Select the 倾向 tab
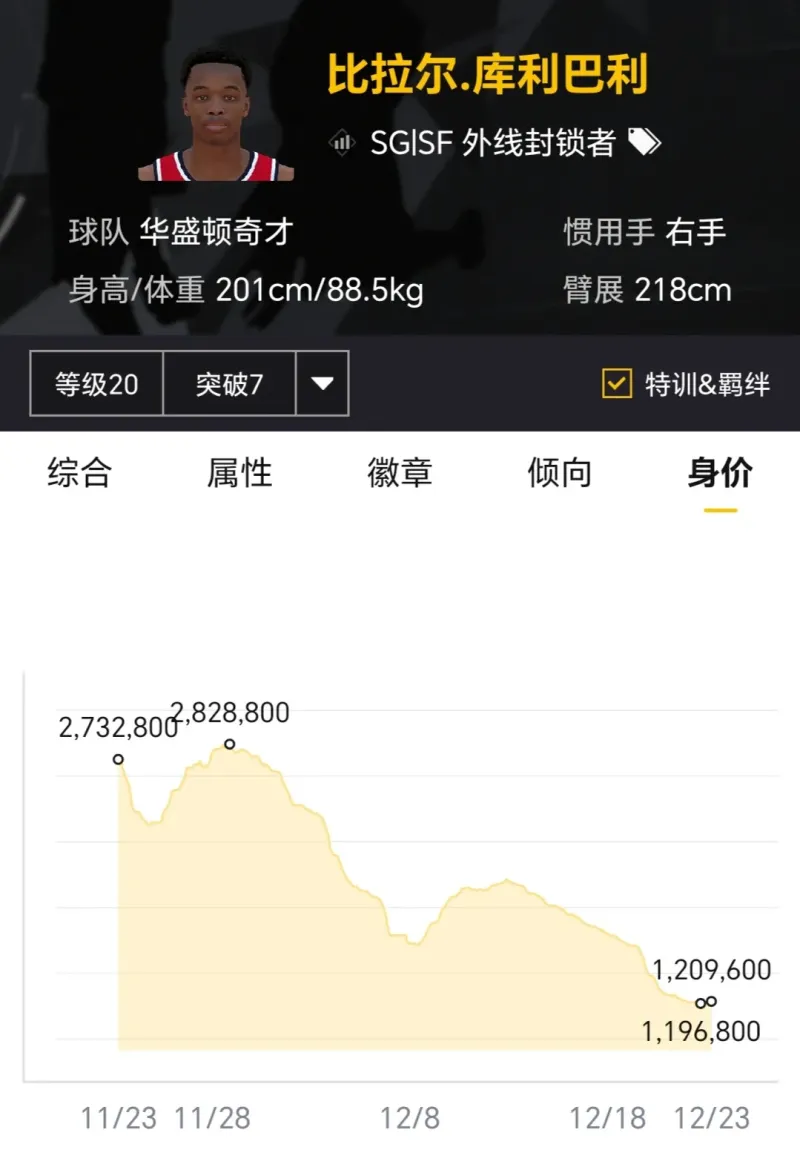Image resolution: width=800 pixels, height=1150 pixels. point(559,473)
